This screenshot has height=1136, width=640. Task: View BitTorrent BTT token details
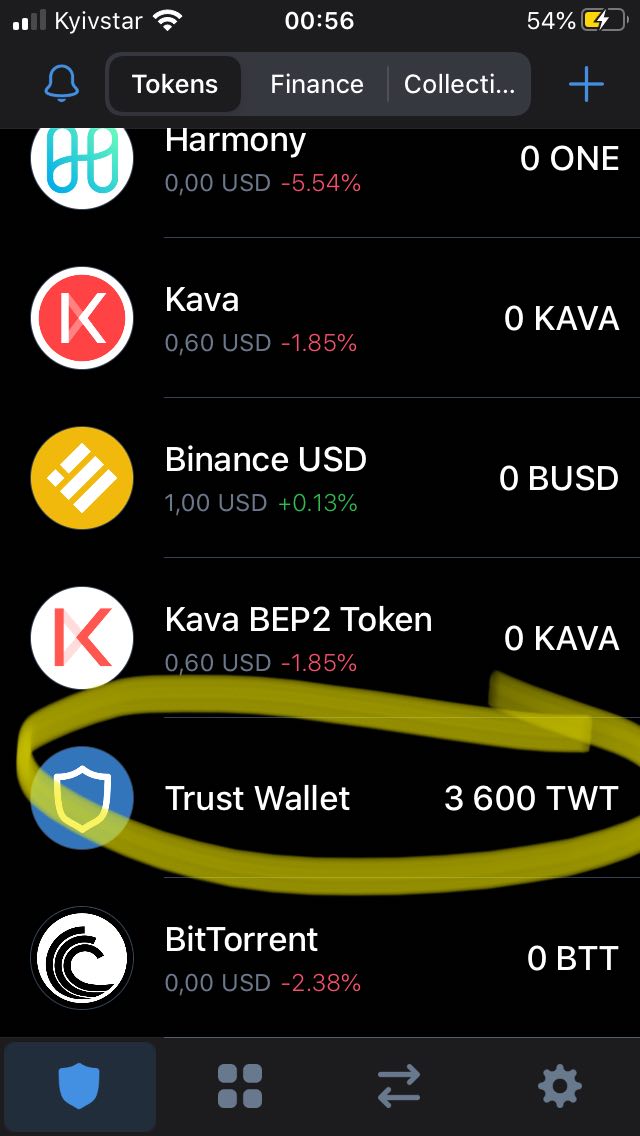point(320,958)
